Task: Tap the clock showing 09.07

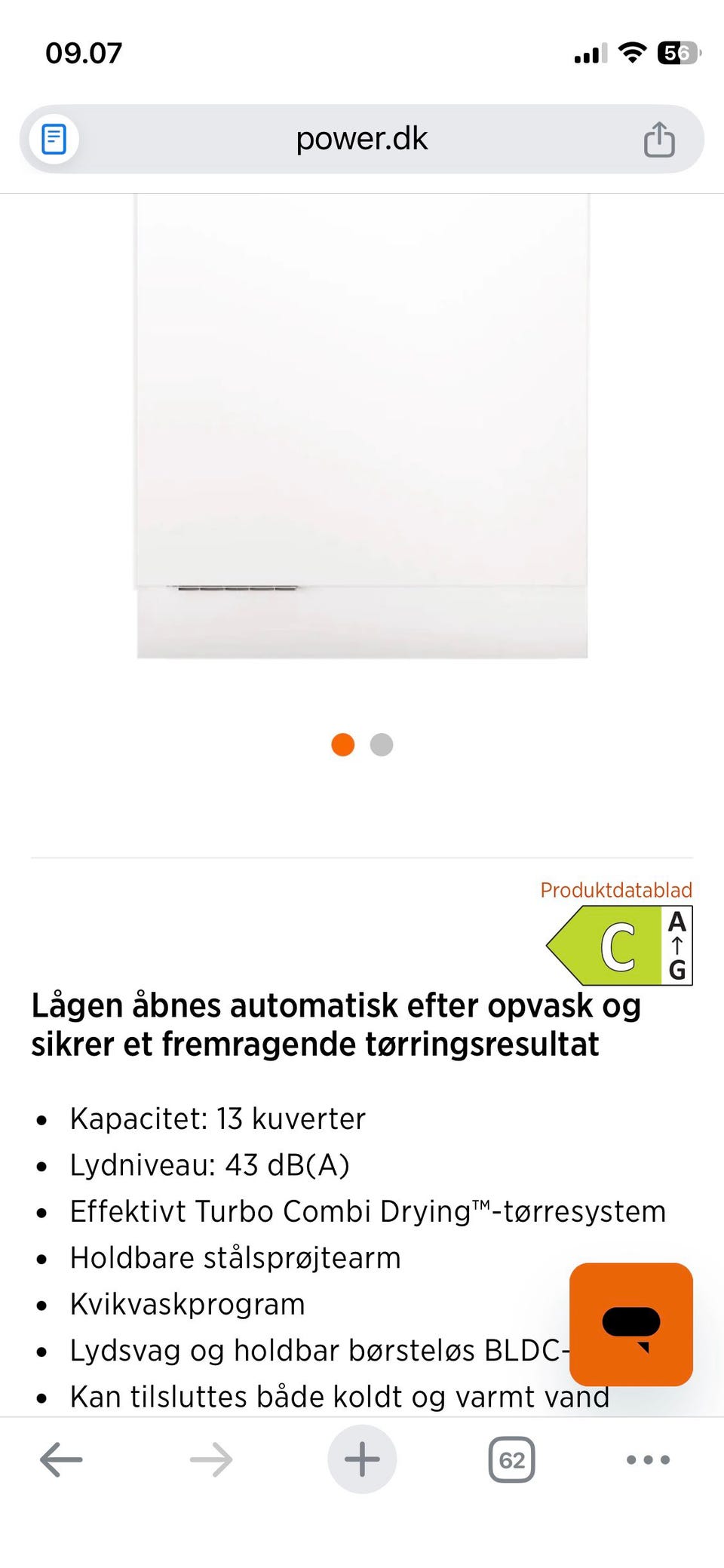Action: [x=84, y=52]
